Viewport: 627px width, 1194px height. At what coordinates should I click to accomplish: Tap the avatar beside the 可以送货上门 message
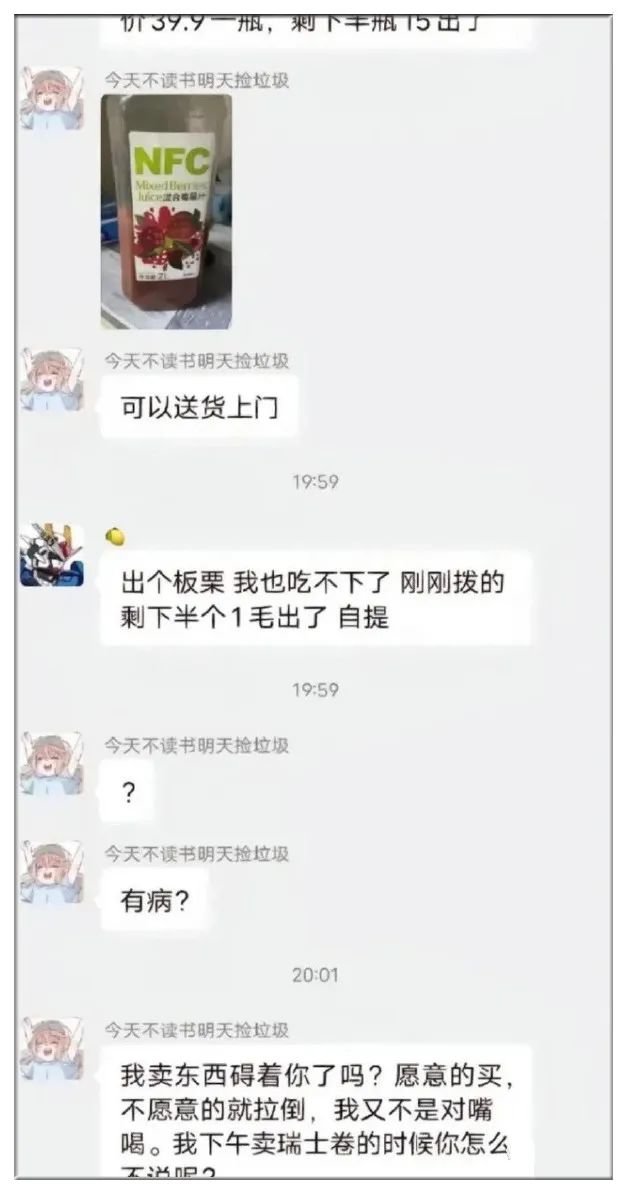52,380
